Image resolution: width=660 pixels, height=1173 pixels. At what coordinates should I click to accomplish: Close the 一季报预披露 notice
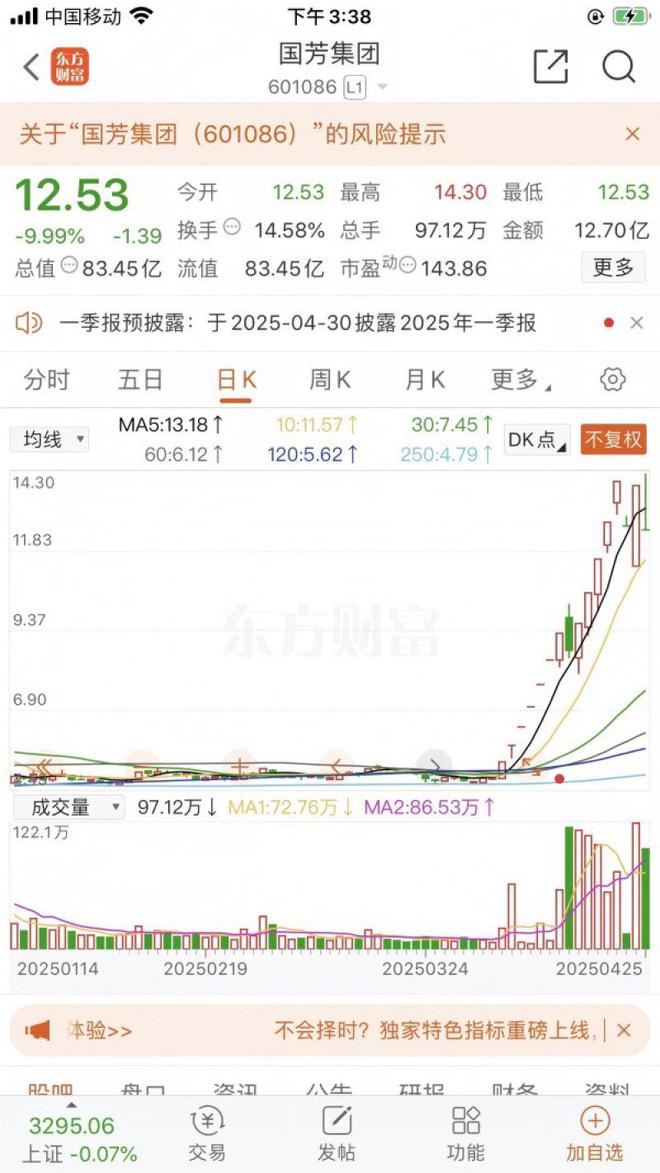click(x=637, y=323)
